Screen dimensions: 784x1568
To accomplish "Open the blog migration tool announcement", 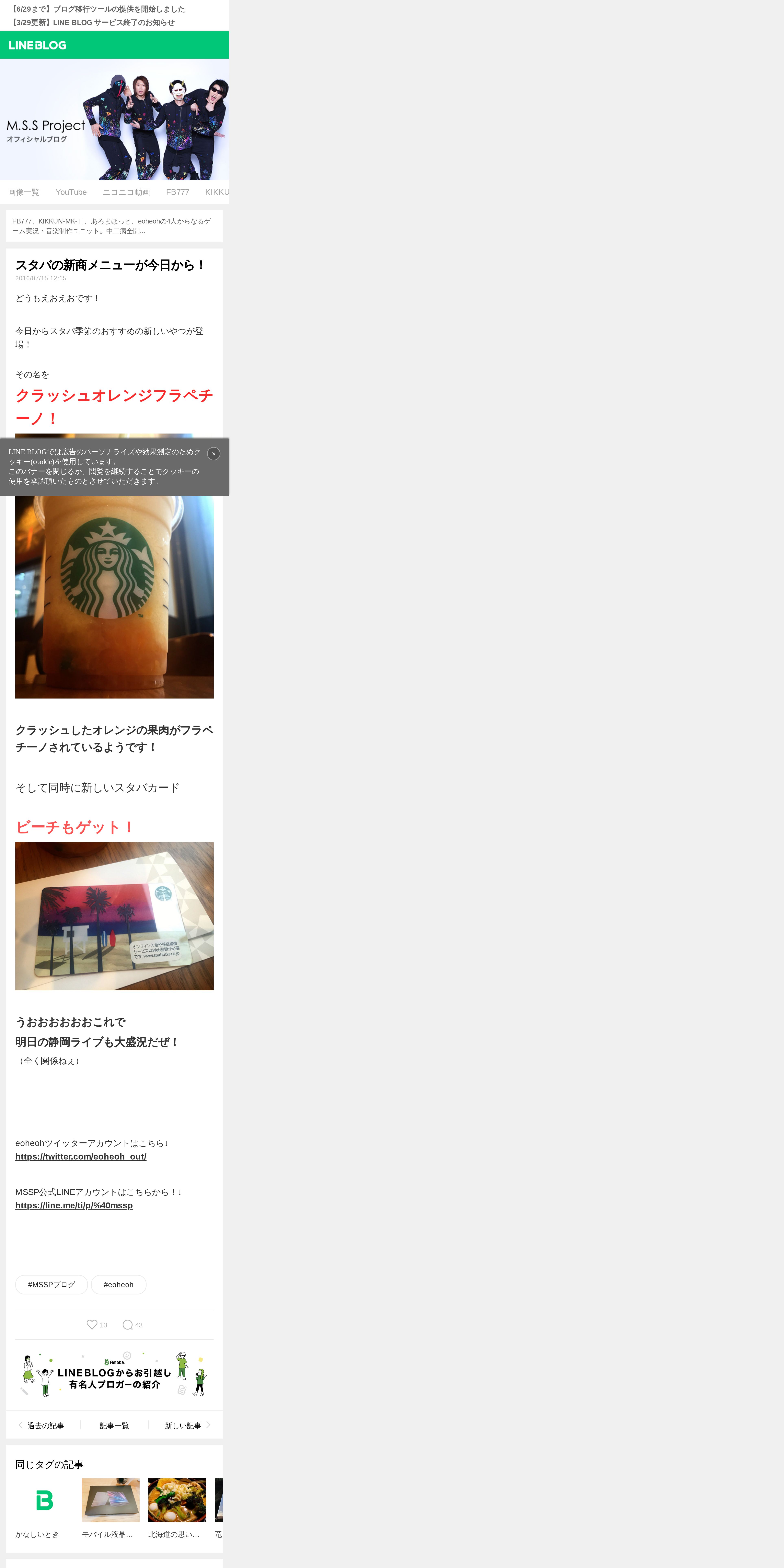I will [x=97, y=9].
